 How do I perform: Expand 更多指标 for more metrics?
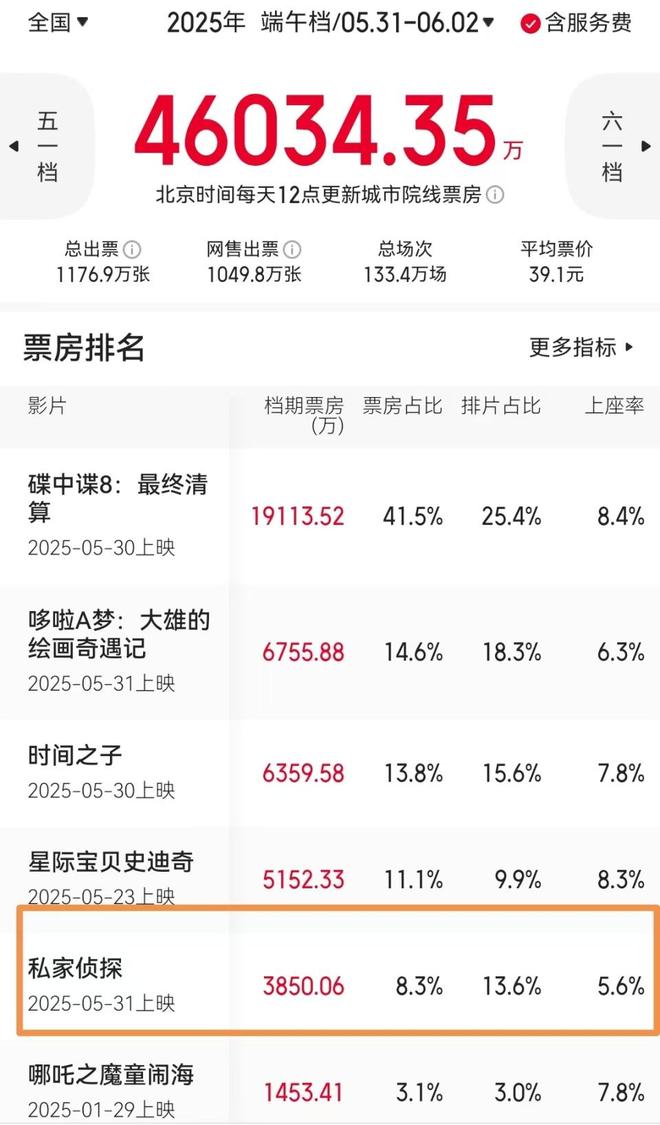[582, 347]
